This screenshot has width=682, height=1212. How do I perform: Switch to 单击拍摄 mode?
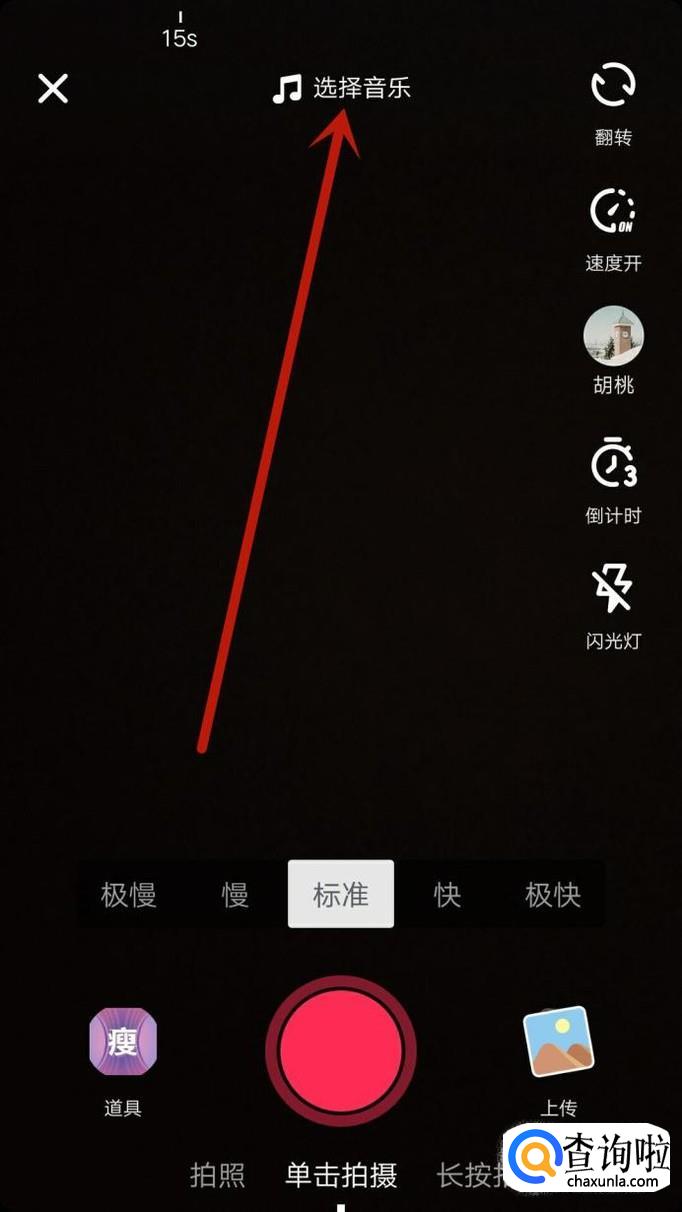tap(341, 1175)
